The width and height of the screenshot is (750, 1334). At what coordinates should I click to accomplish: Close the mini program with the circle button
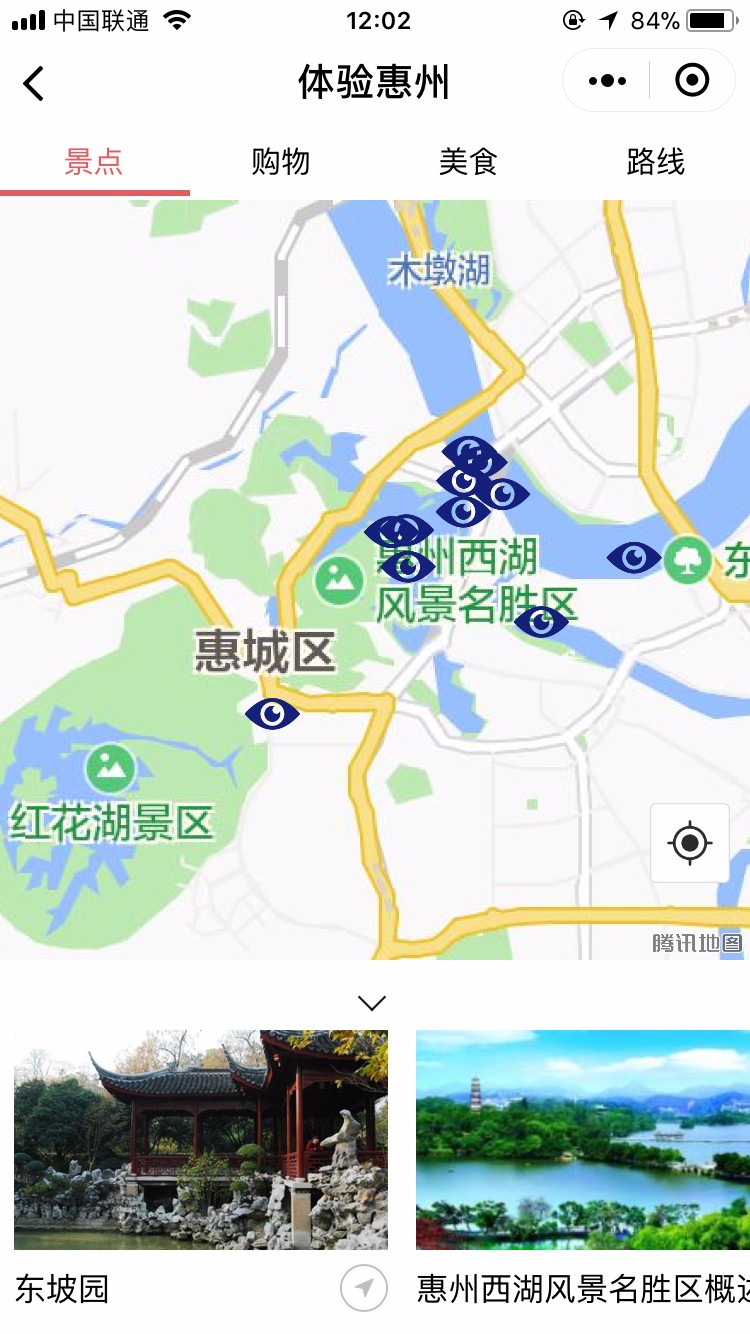[692, 80]
